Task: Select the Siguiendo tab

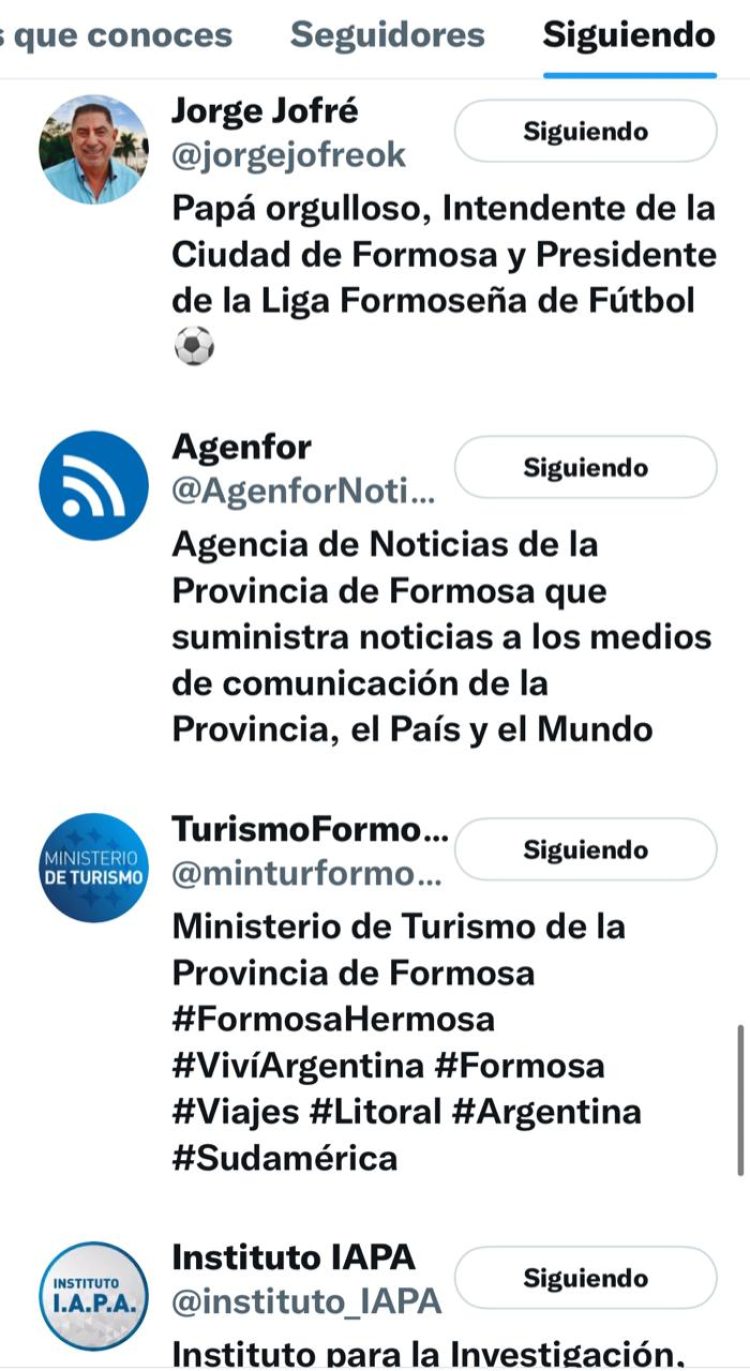Action: point(627,35)
